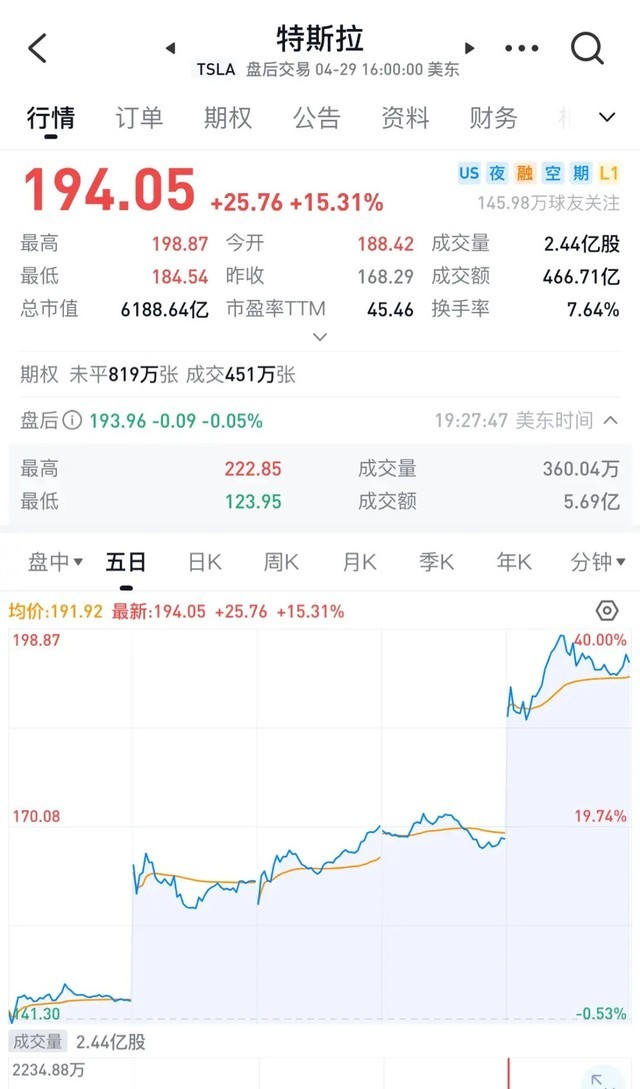Switch to previous stock with left triangle
The width and height of the screenshot is (640, 1089).
pos(170,48)
